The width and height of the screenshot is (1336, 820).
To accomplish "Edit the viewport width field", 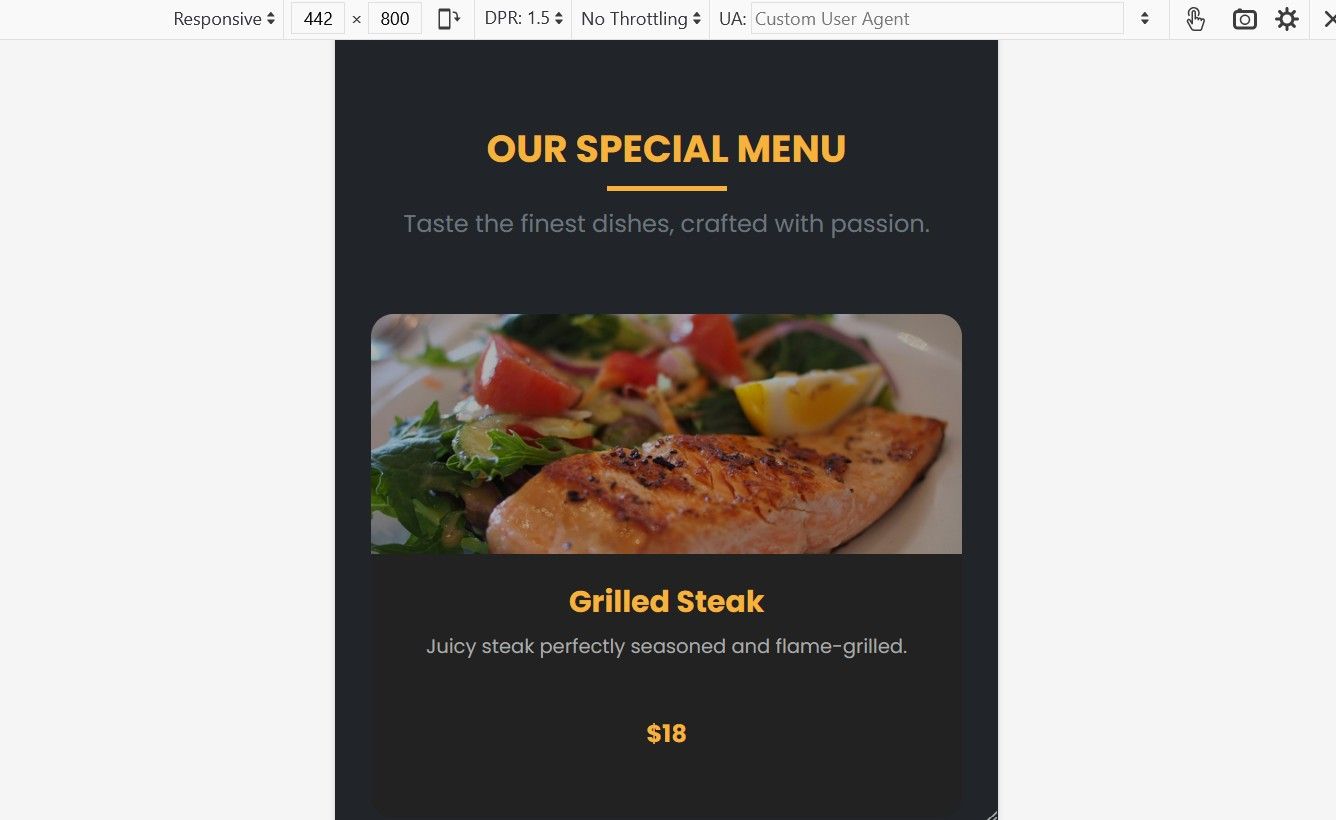I will point(317,19).
